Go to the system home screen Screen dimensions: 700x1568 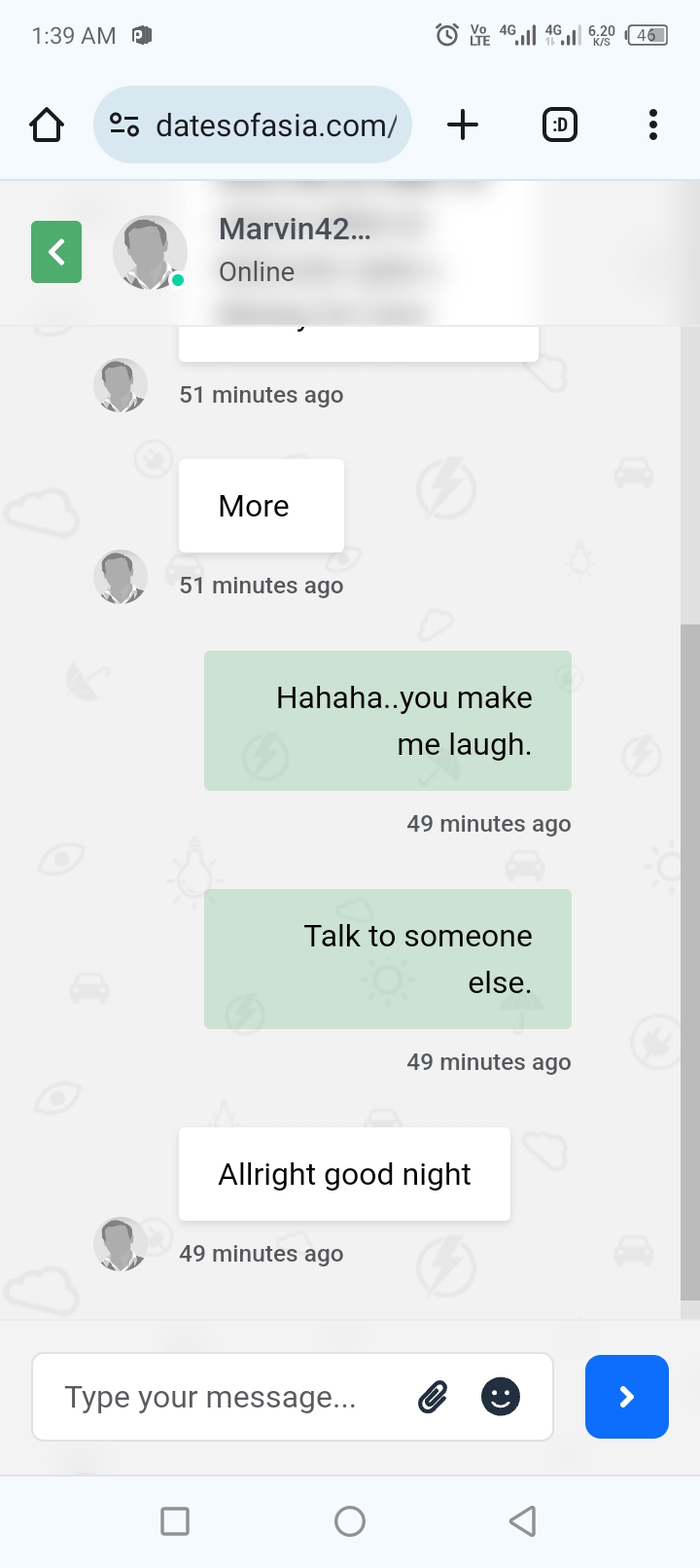point(350,1520)
